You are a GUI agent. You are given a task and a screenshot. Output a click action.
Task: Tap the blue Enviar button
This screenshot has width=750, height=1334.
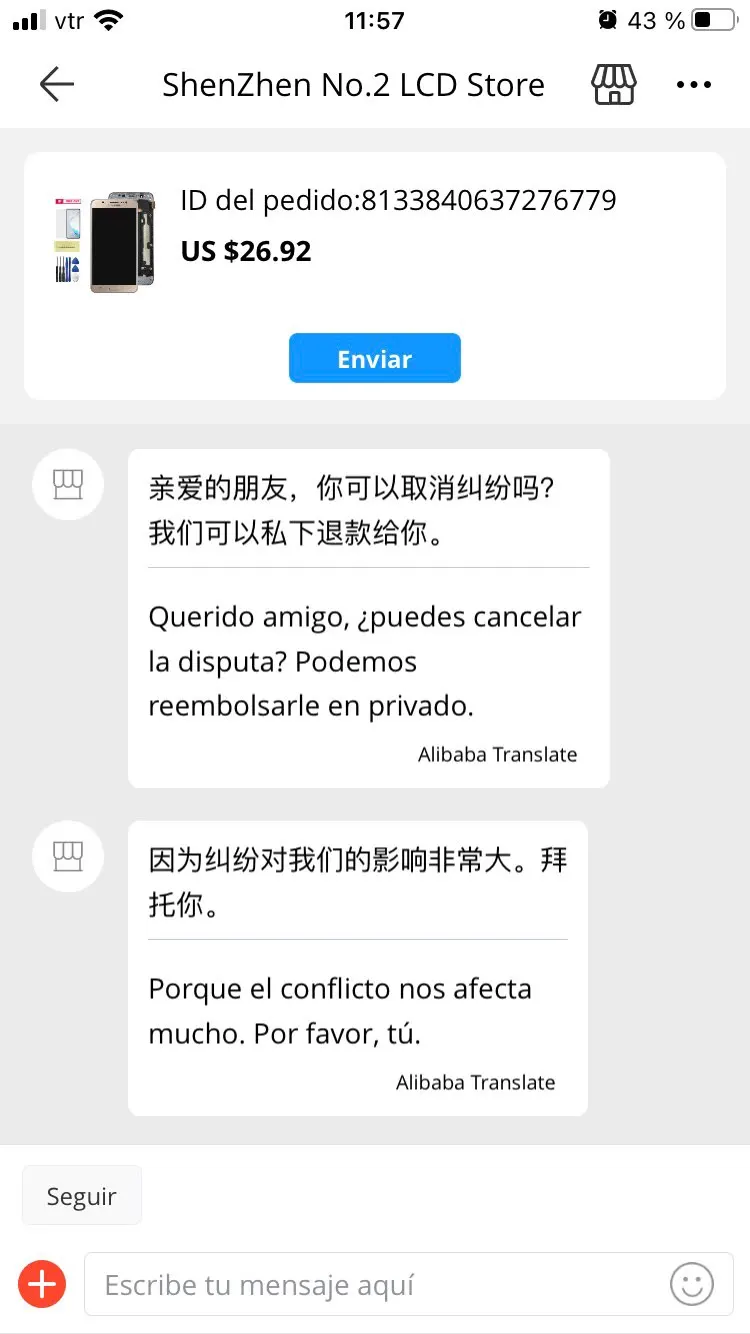[x=374, y=359]
